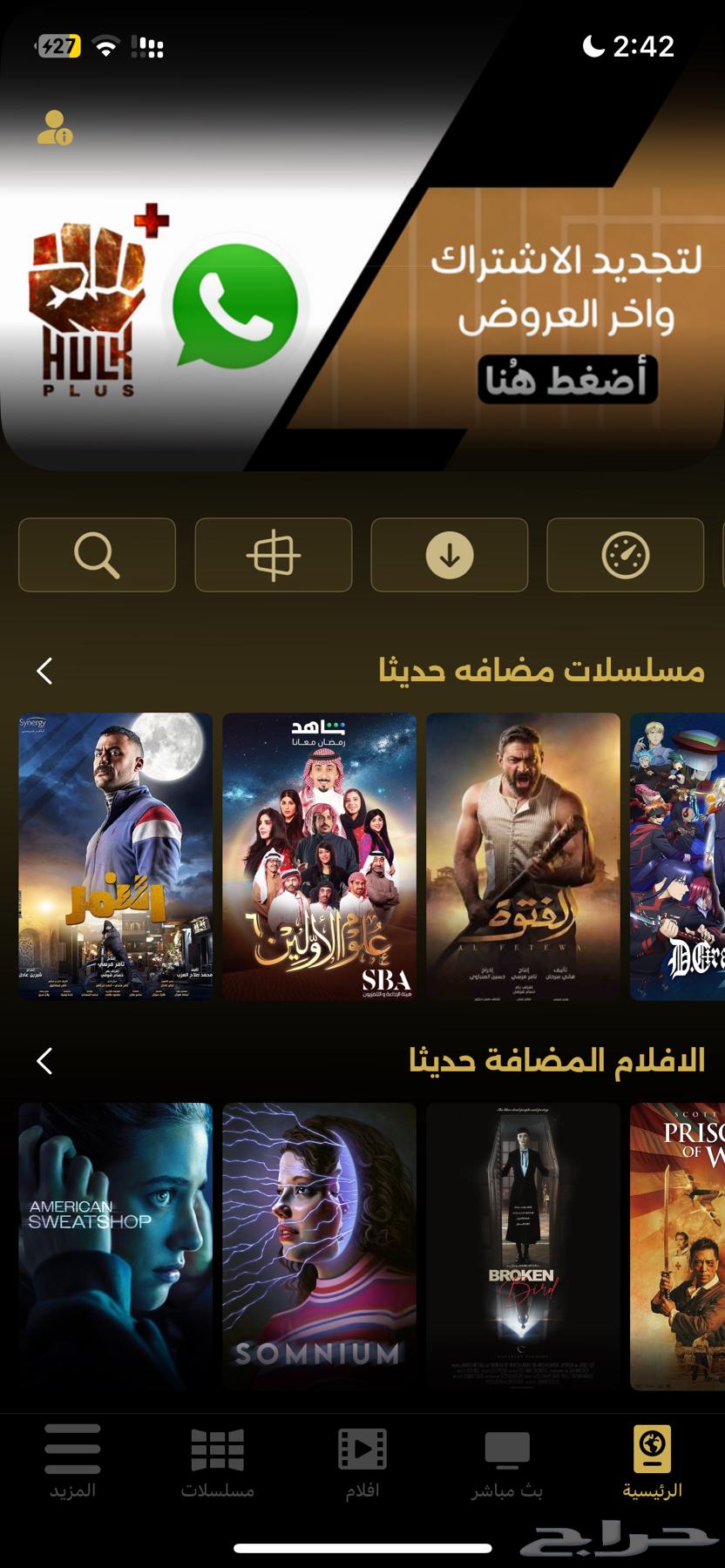Tap the crosshair grid button

coord(274,555)
